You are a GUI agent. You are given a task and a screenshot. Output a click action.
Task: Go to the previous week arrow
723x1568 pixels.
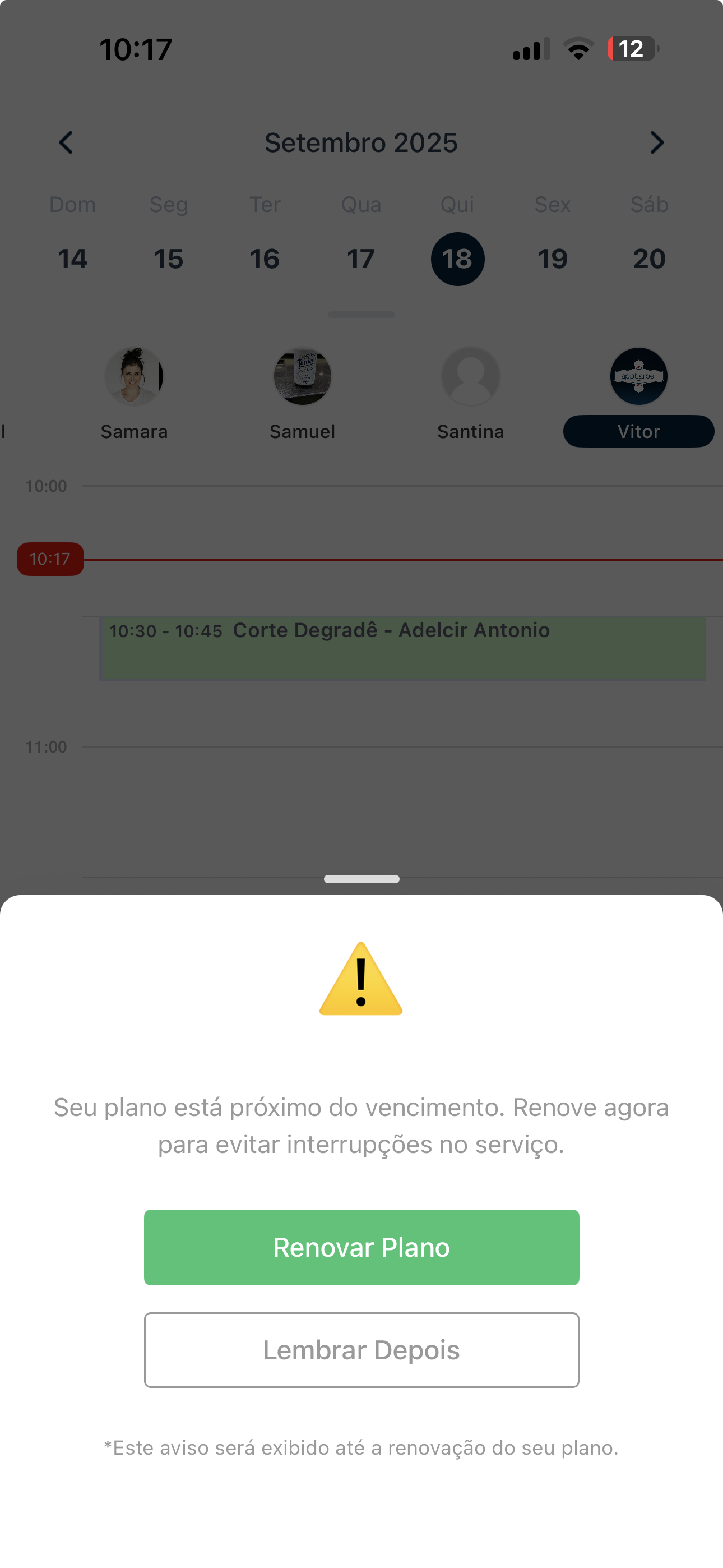66,143
